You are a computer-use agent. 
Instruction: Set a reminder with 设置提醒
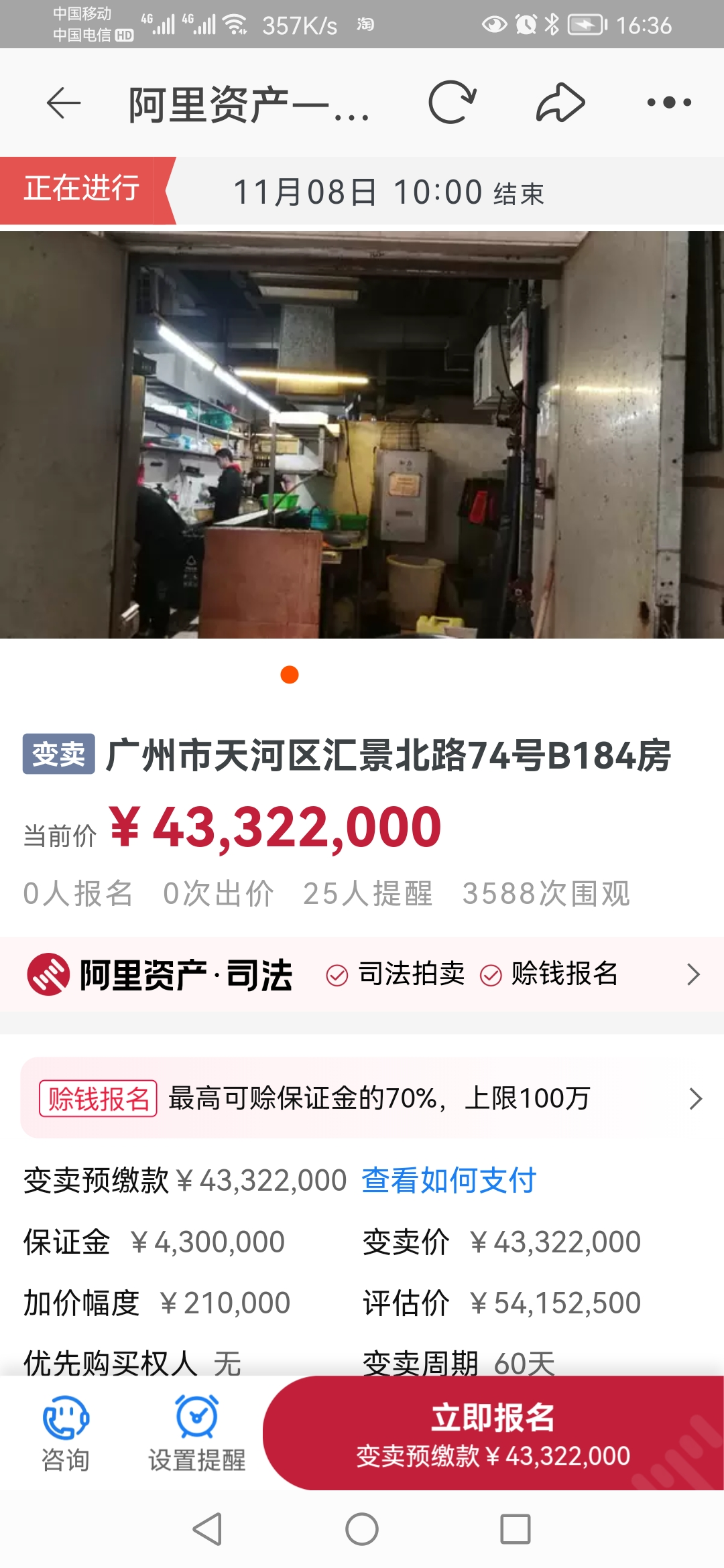(196, 1433)
